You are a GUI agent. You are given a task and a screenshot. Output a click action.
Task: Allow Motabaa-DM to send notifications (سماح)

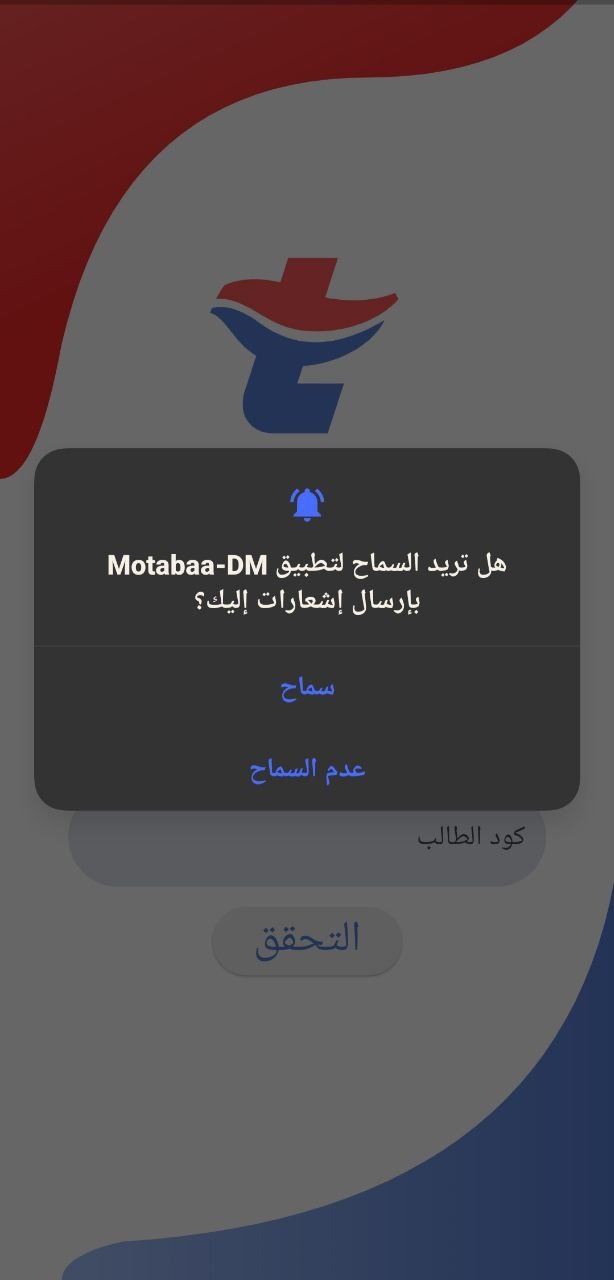click(x=307, y=688)
